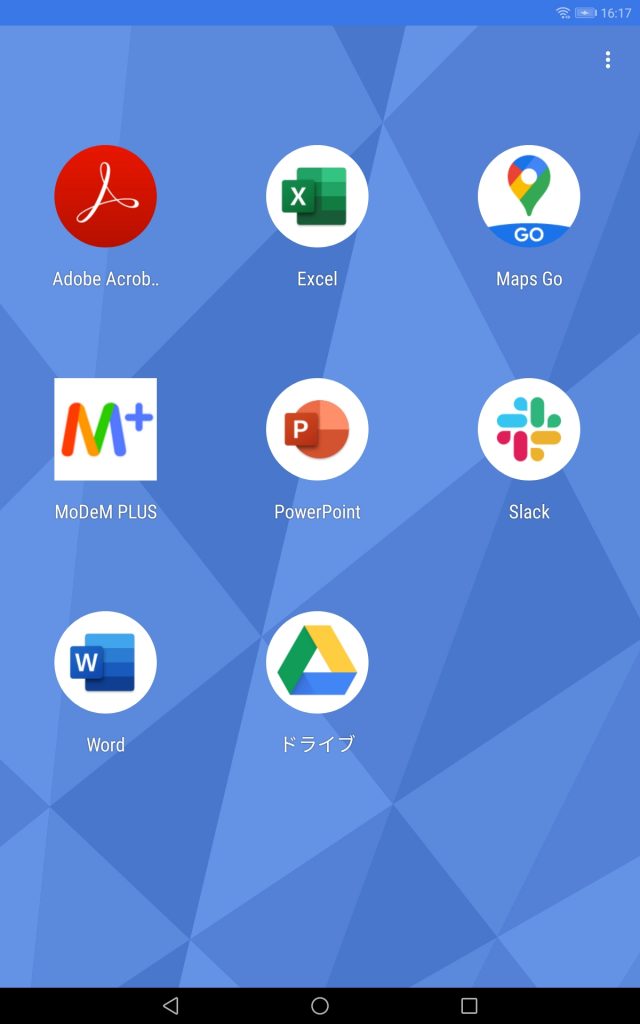Open the three-dot overflow menu
Image resolution: width=640 pixels, height=1024 pixels.
[x=608, y=60]
